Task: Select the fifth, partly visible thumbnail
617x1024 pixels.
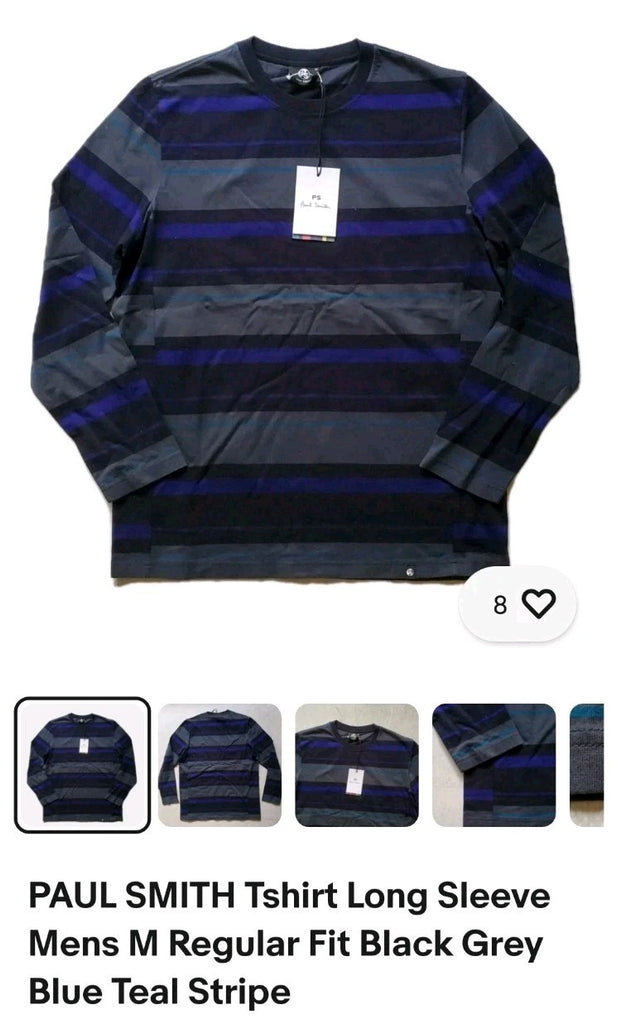Action: tap(586, 765)
